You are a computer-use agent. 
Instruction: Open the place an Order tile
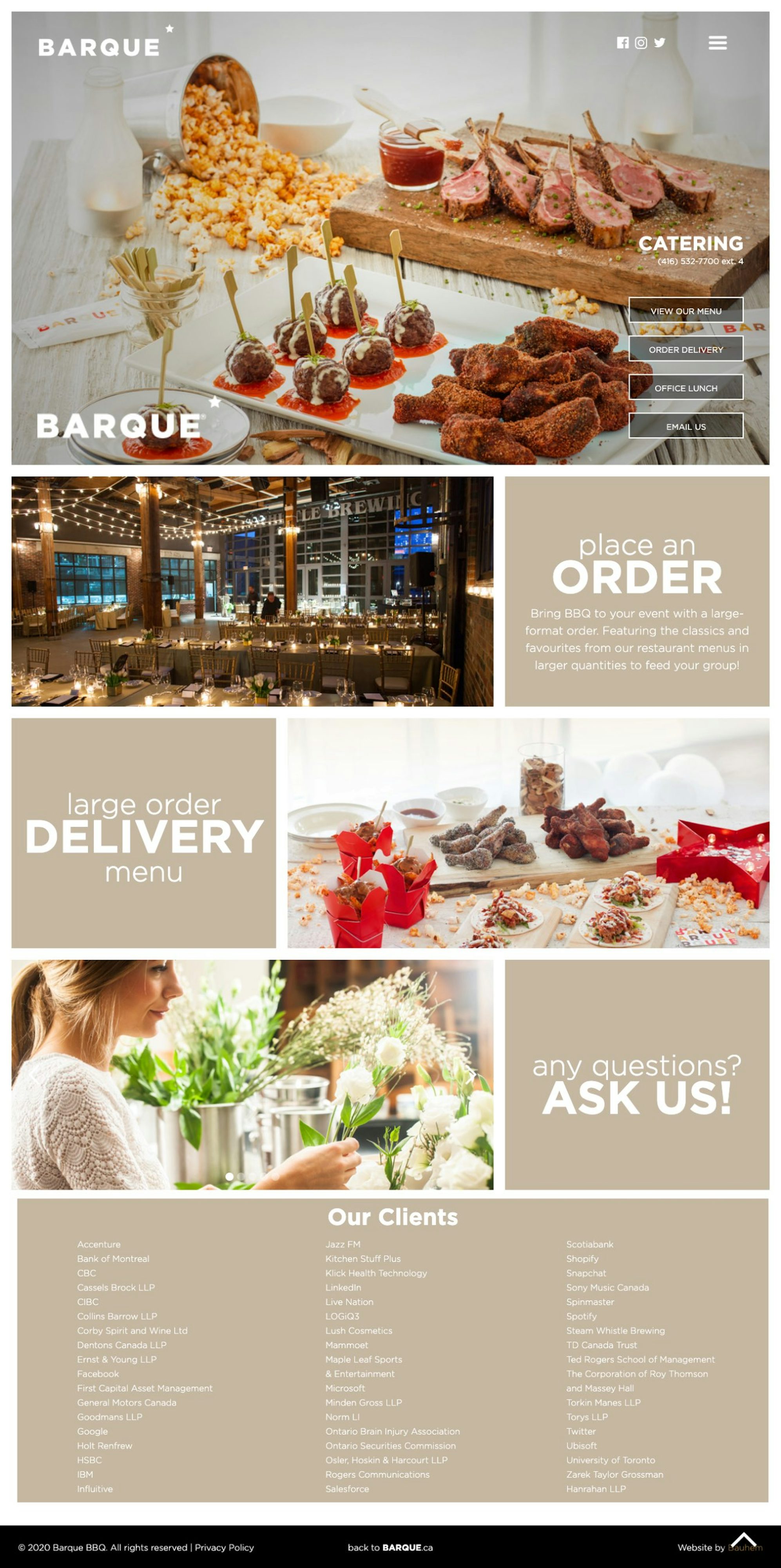point(637,591)
